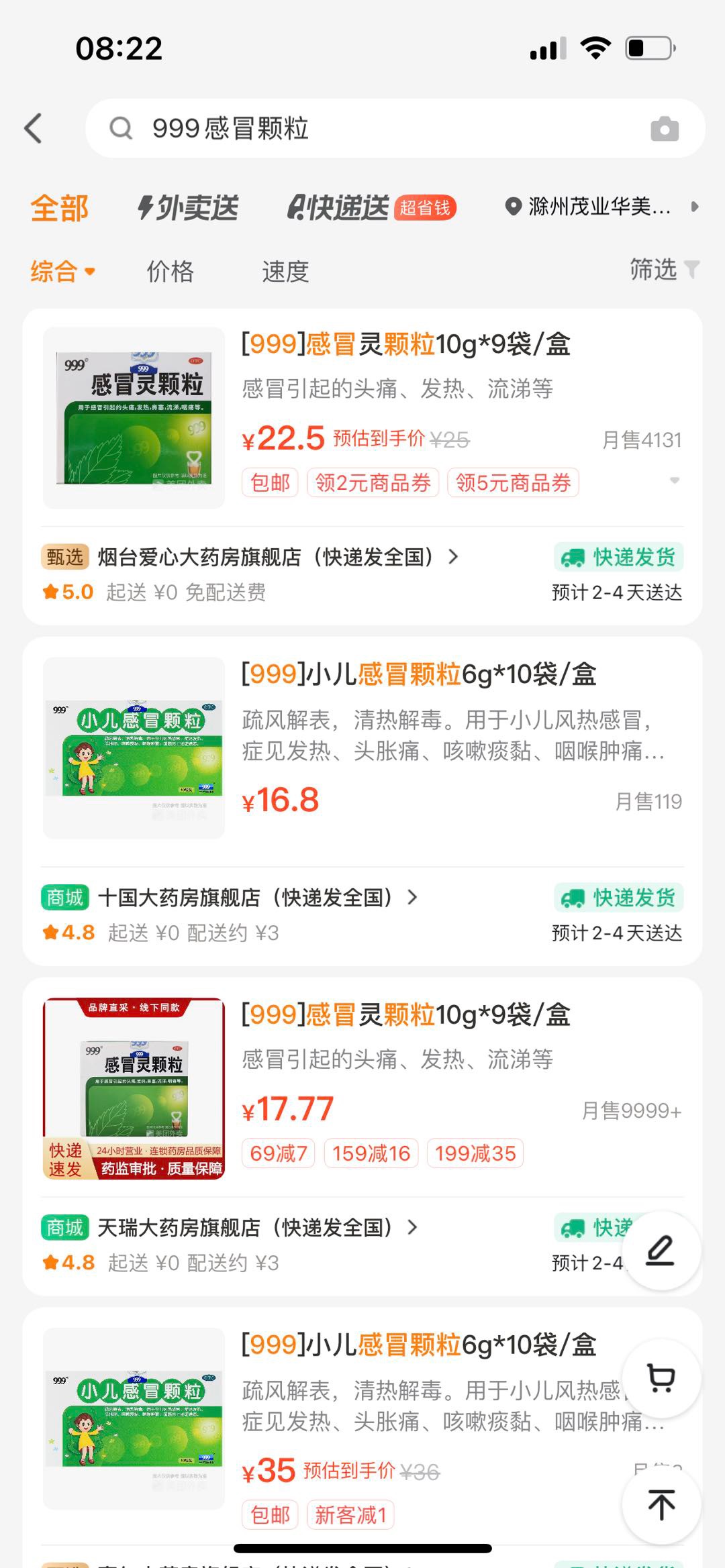725x1568 pixels.
Task: Open the ¥16.8 小儿感冒颗粒 product
Action: [x=418, y=674]
